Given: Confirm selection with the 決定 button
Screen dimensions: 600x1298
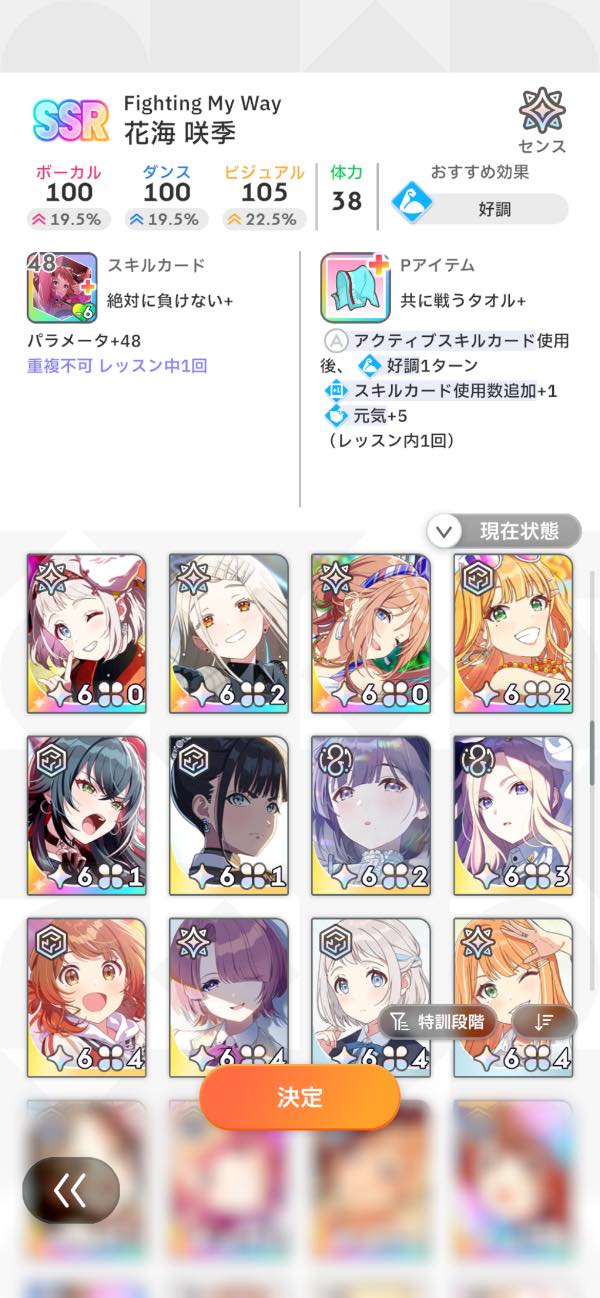Looking at the screenshot, I should [x=300, y=1097].
